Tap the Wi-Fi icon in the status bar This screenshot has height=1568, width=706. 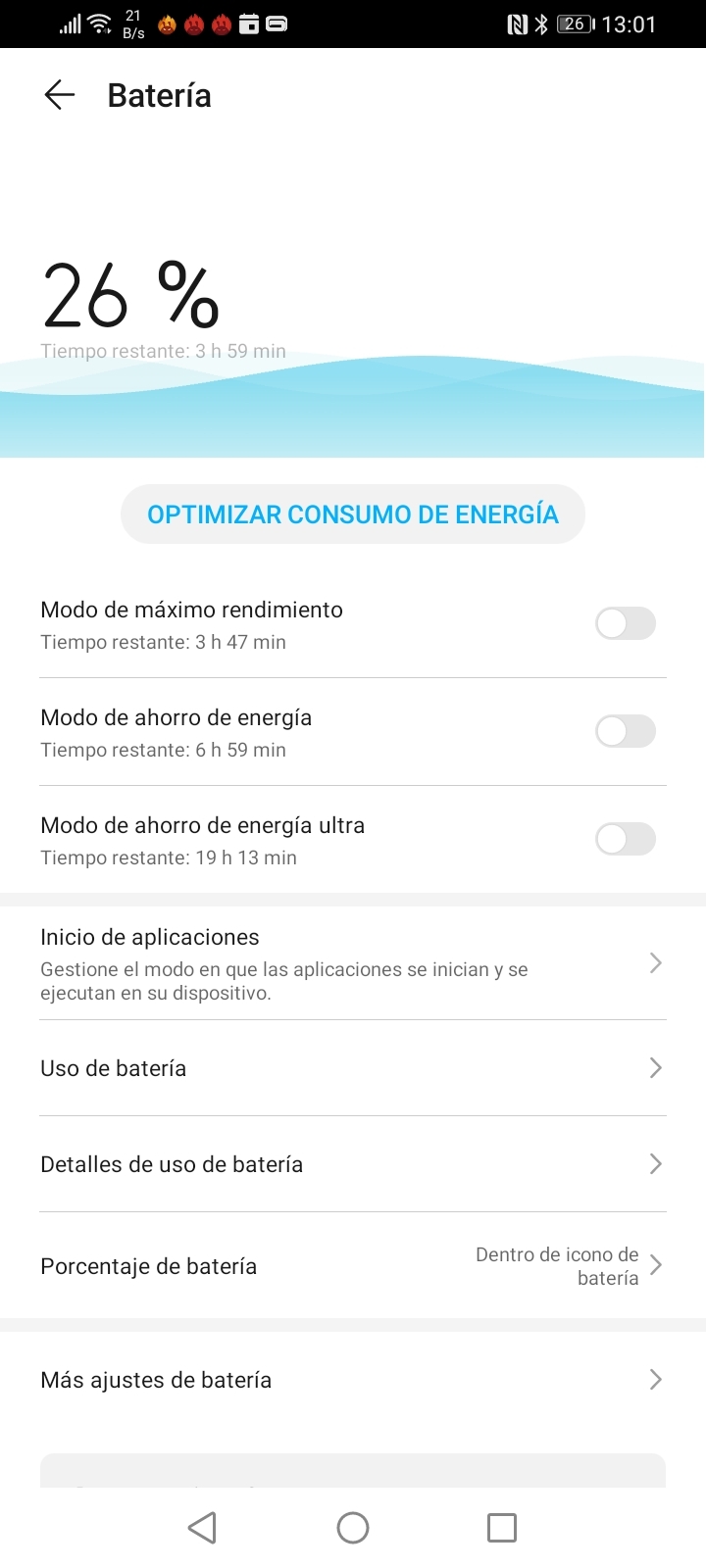click(98, 22)
